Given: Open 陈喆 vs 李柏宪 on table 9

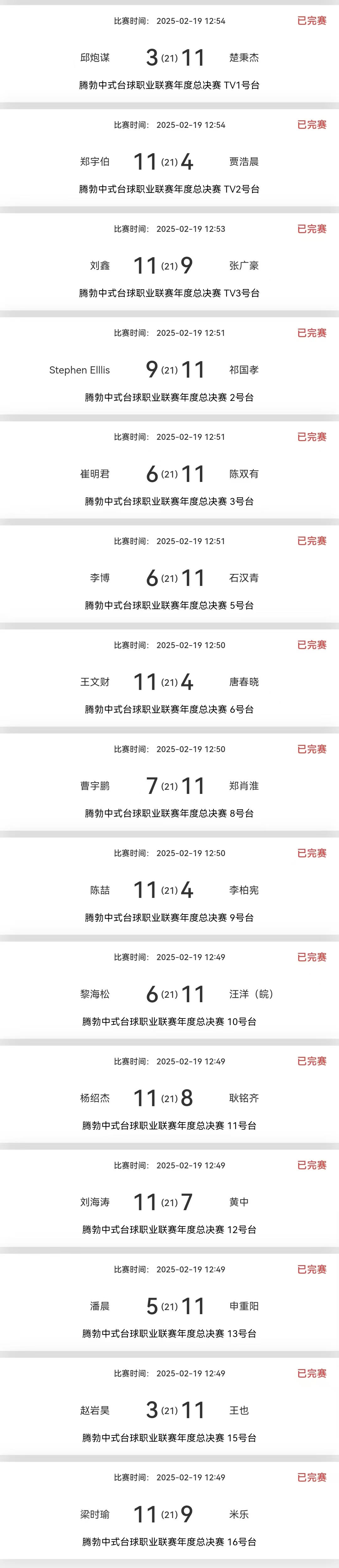Looking at the screenshot, I should [x=169, y=891].
